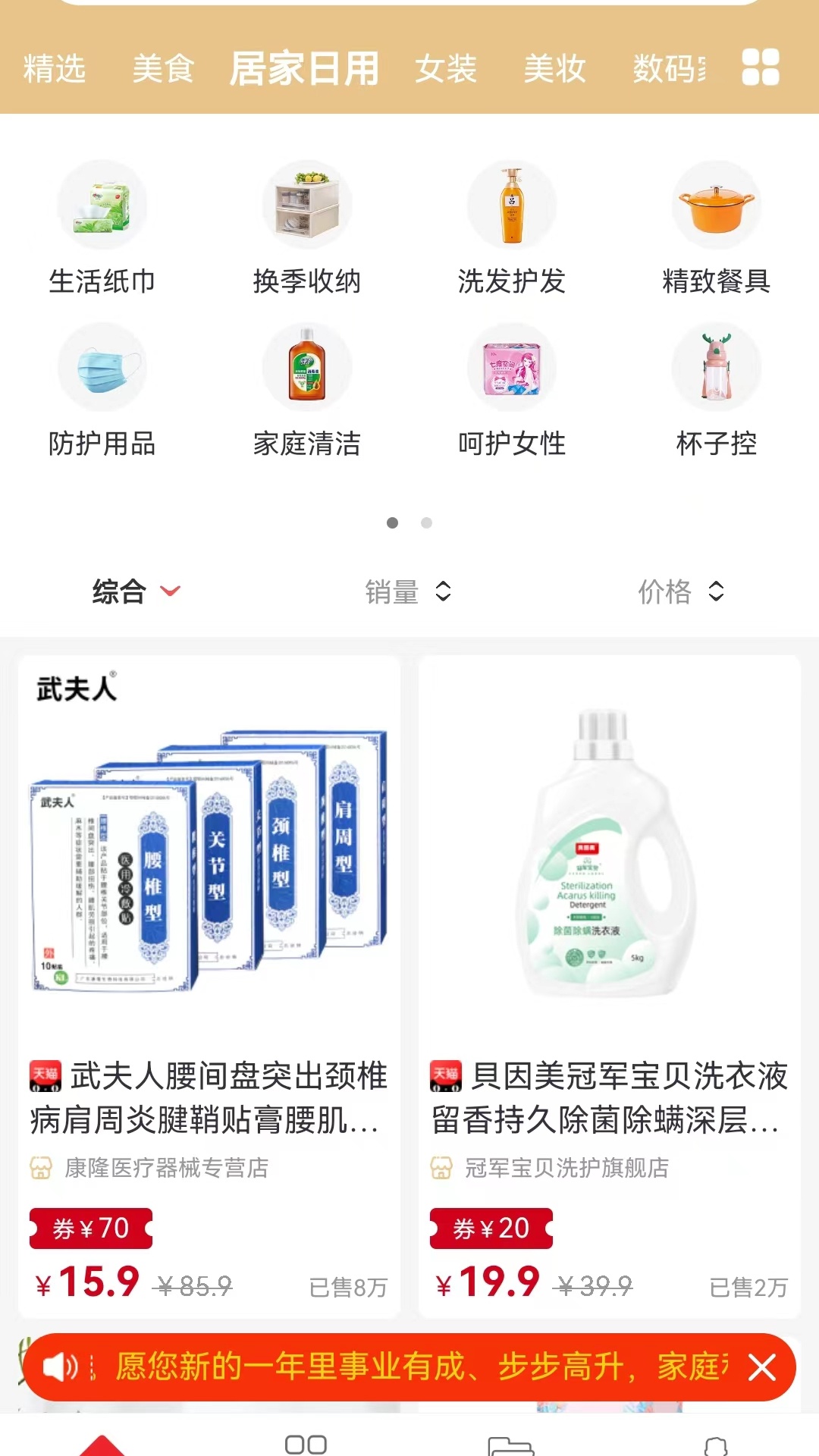
Task: Open the 洗发护发 category
Action: click(512, 229)
